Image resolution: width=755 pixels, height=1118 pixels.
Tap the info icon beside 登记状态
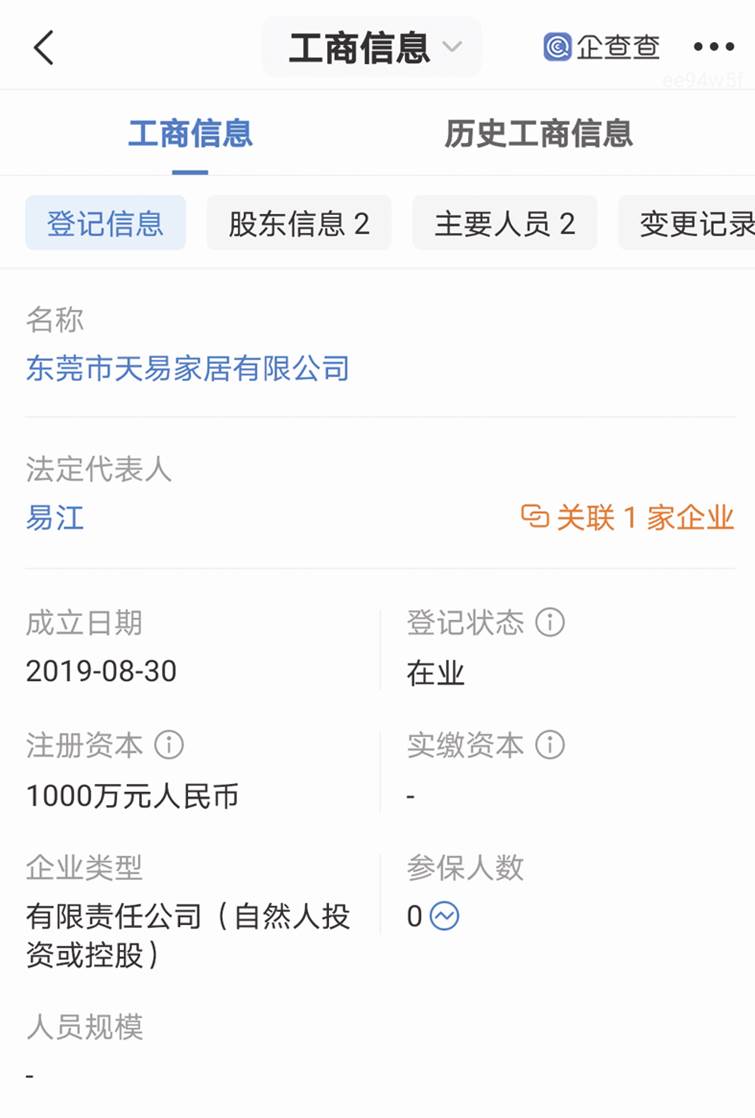550,623
